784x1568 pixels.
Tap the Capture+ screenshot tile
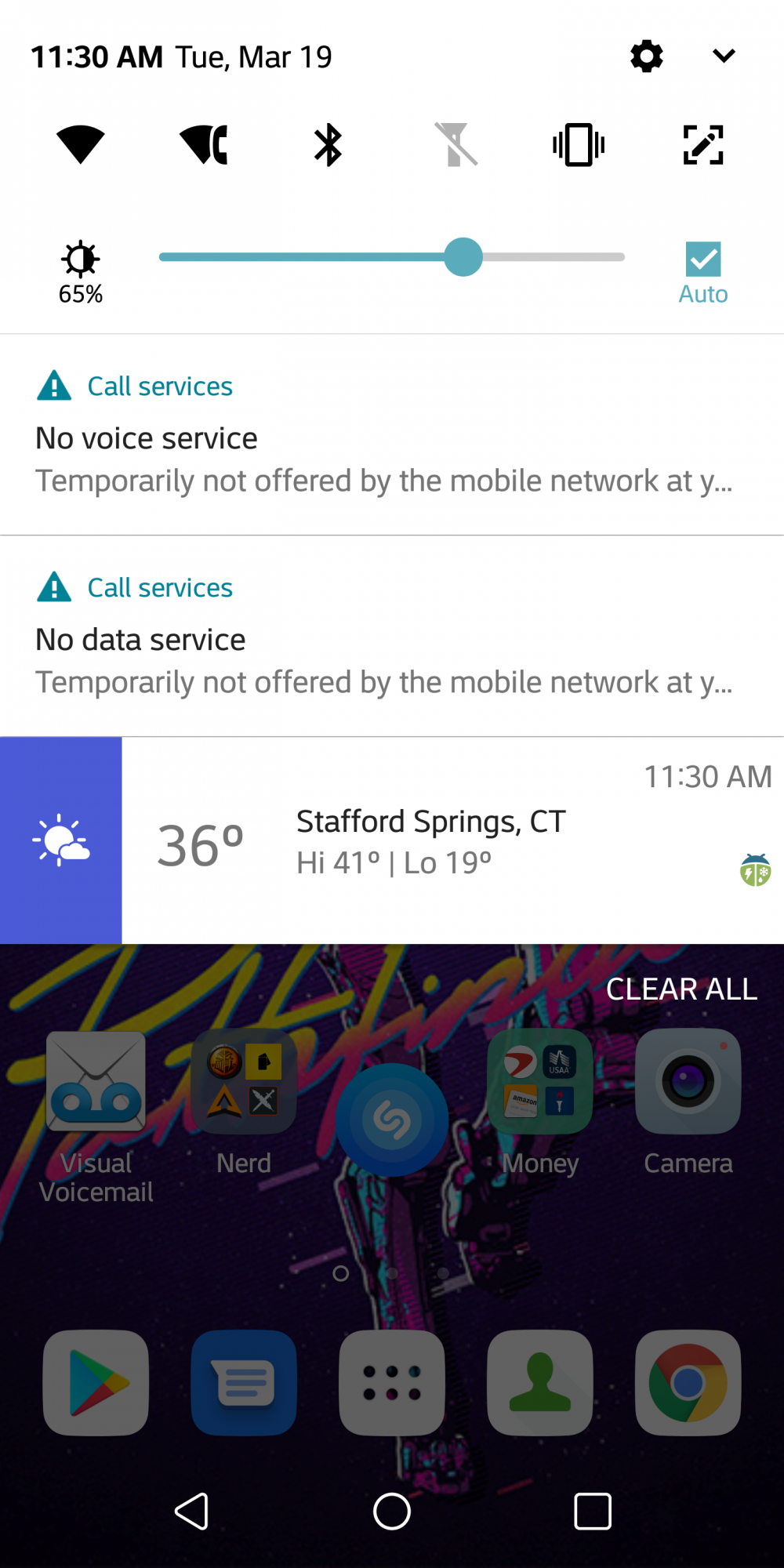(703, 145)
